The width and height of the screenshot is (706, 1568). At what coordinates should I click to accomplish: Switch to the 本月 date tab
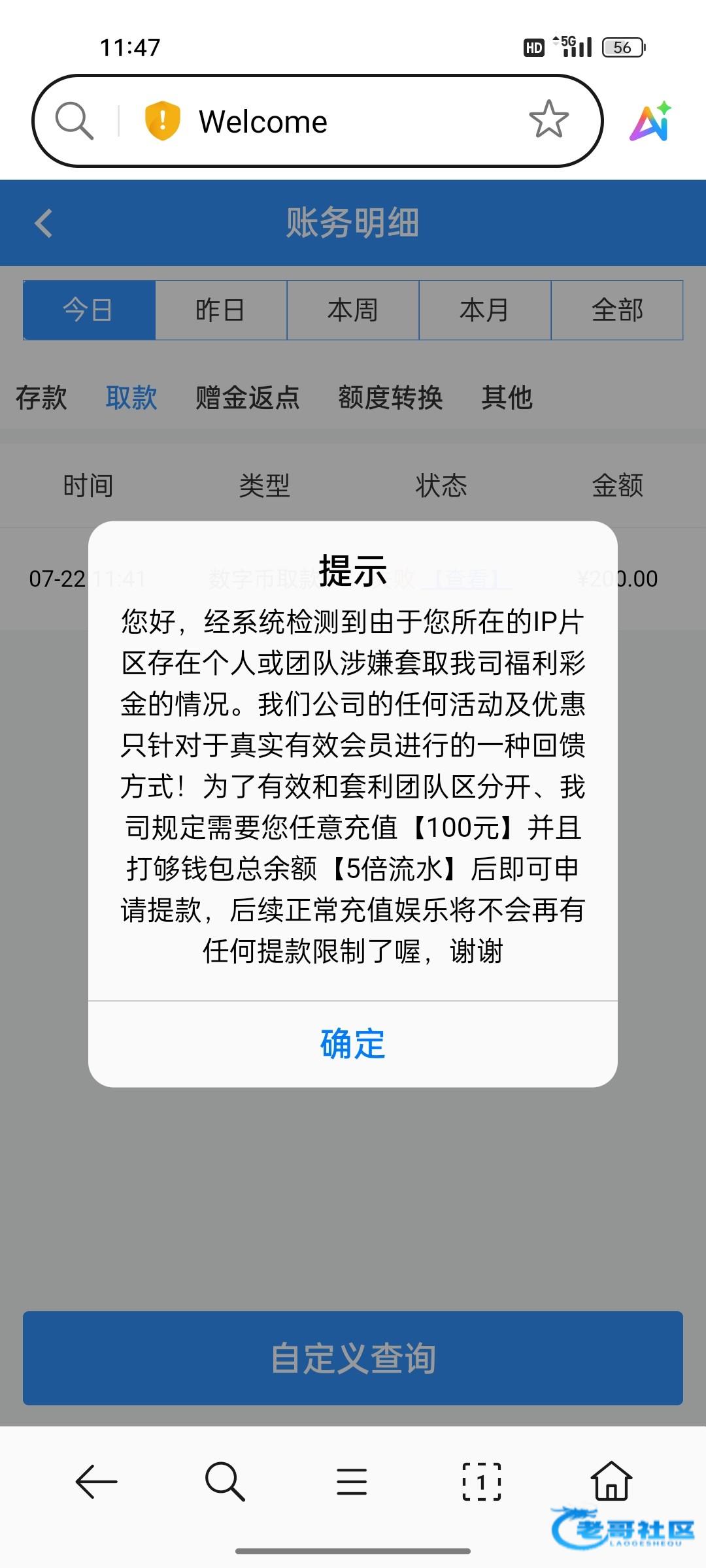(x=484, y=310)
